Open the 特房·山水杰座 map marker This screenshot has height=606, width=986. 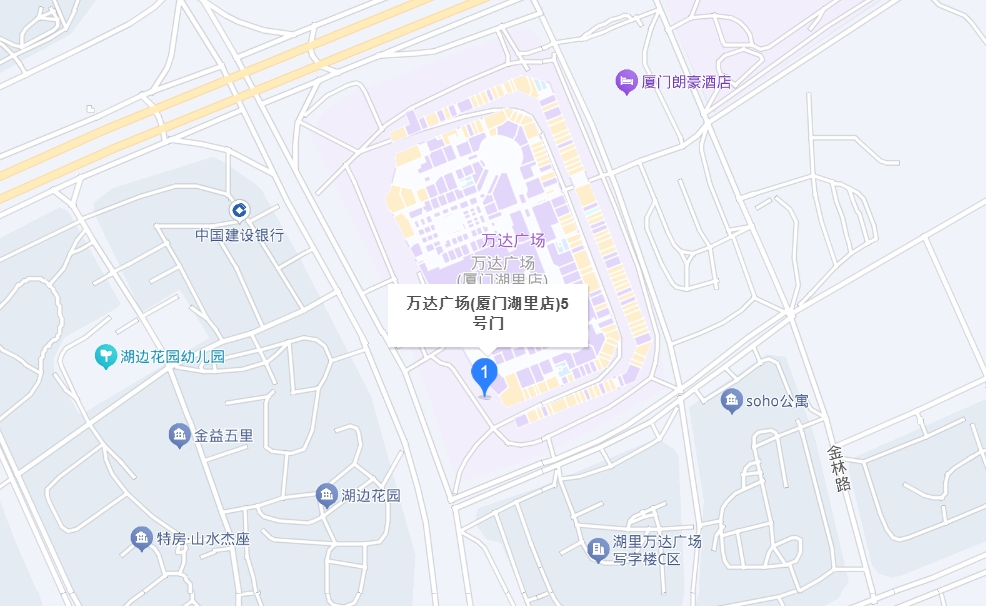pos(141,538)
